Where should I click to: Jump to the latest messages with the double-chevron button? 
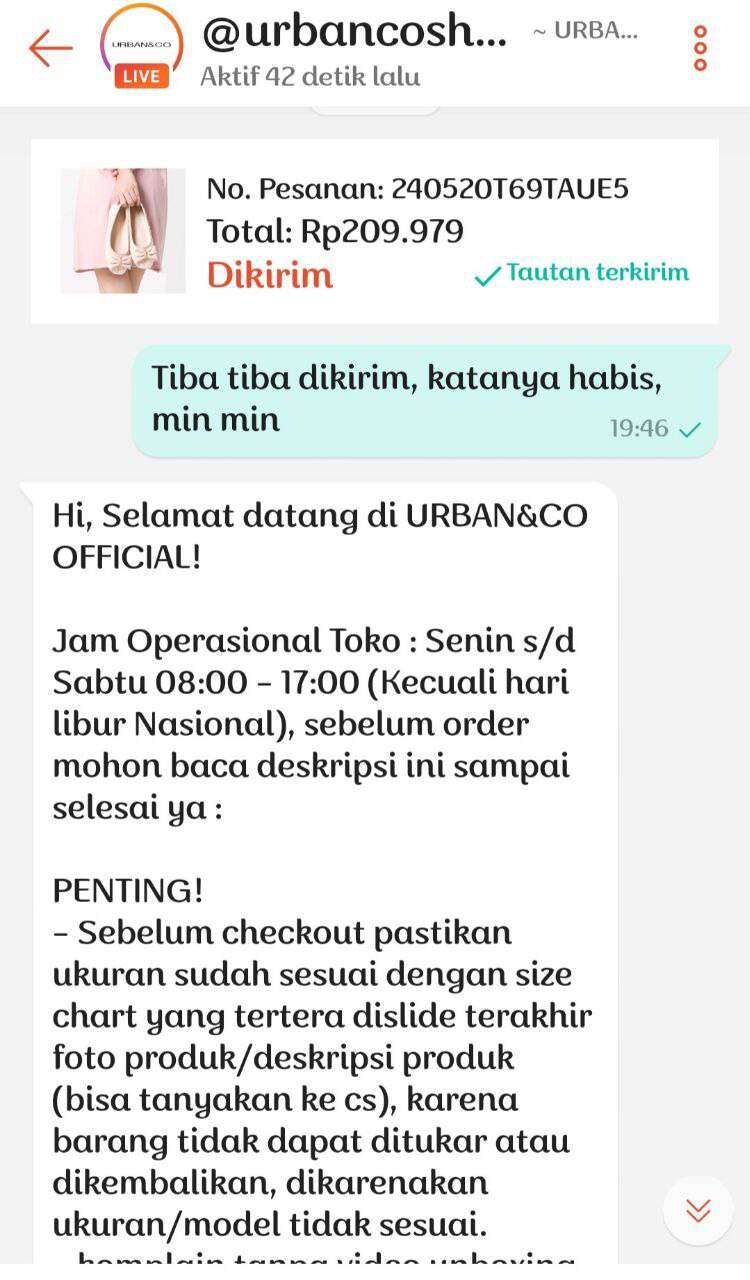(x=698, y=1210)
